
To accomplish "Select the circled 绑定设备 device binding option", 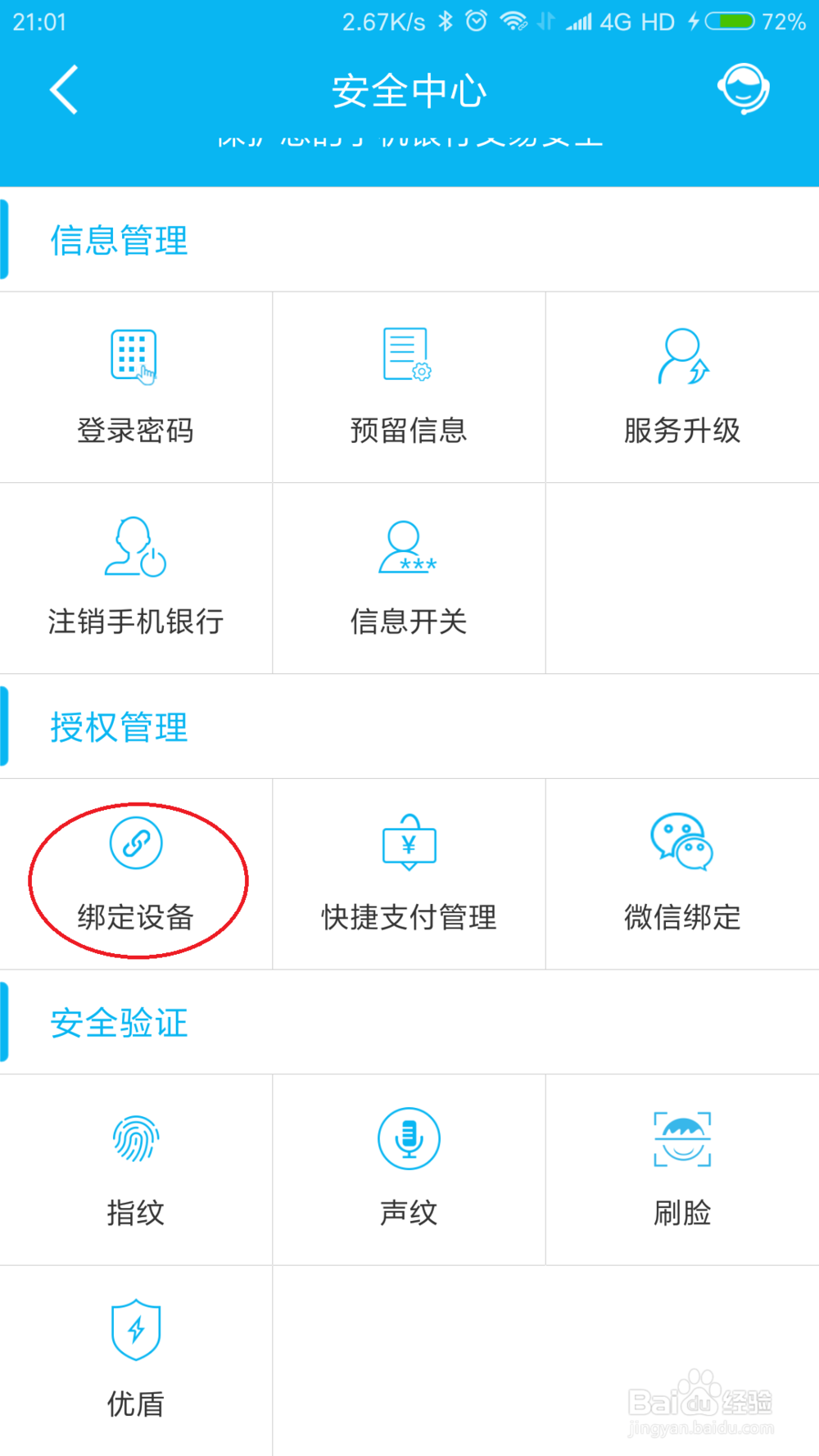I will coord(136,875).
